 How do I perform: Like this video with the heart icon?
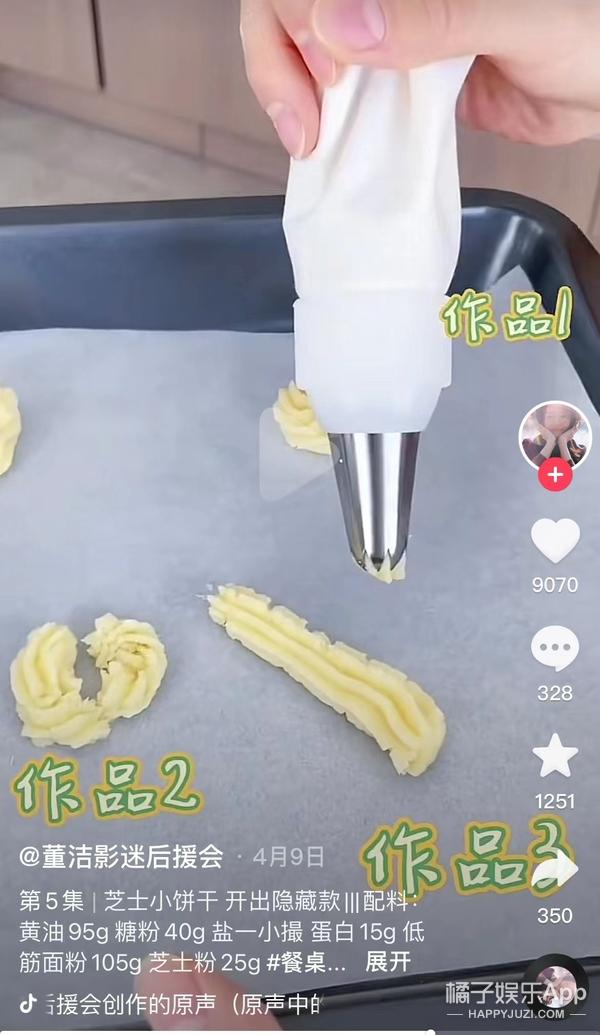coord(555,540)
